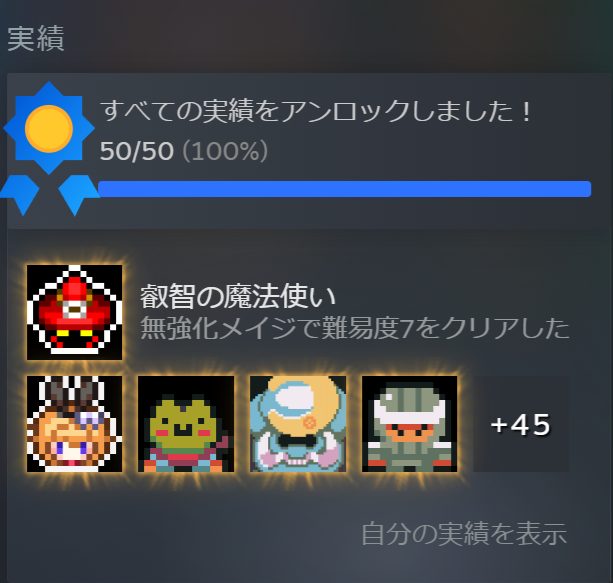Select the bunny-eared girl achievement icon
Viewport: 613px width, 583px height.
point(75,424)
